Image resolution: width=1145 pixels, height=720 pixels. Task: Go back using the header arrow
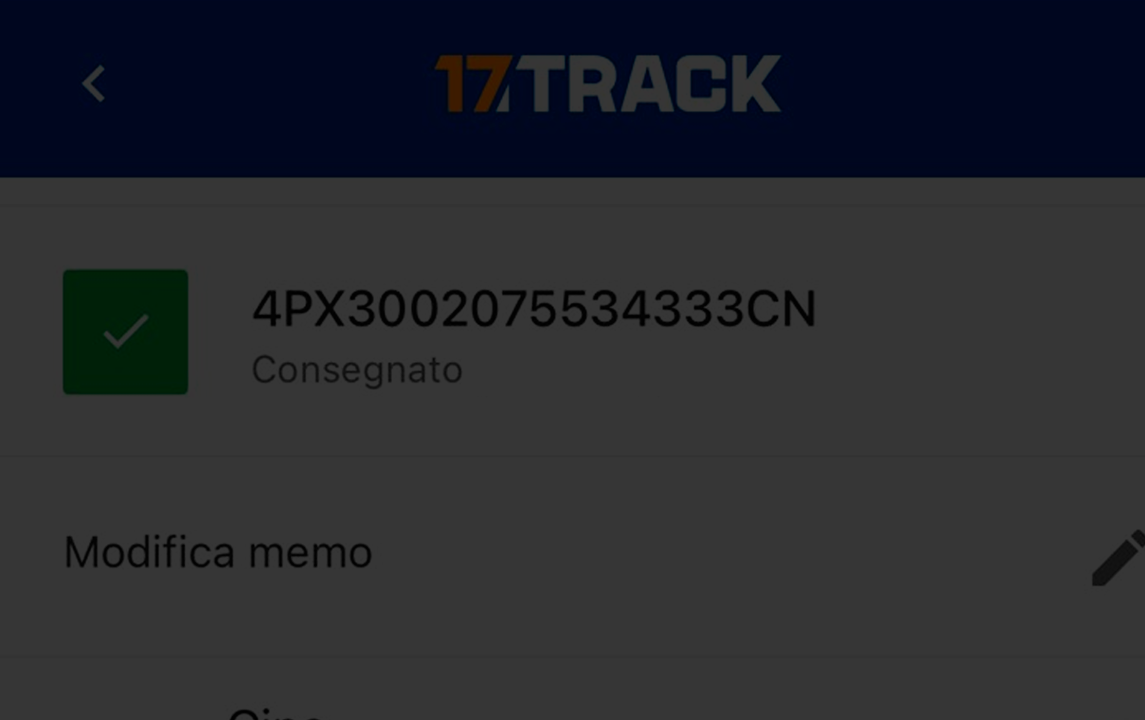click(94, 84)
